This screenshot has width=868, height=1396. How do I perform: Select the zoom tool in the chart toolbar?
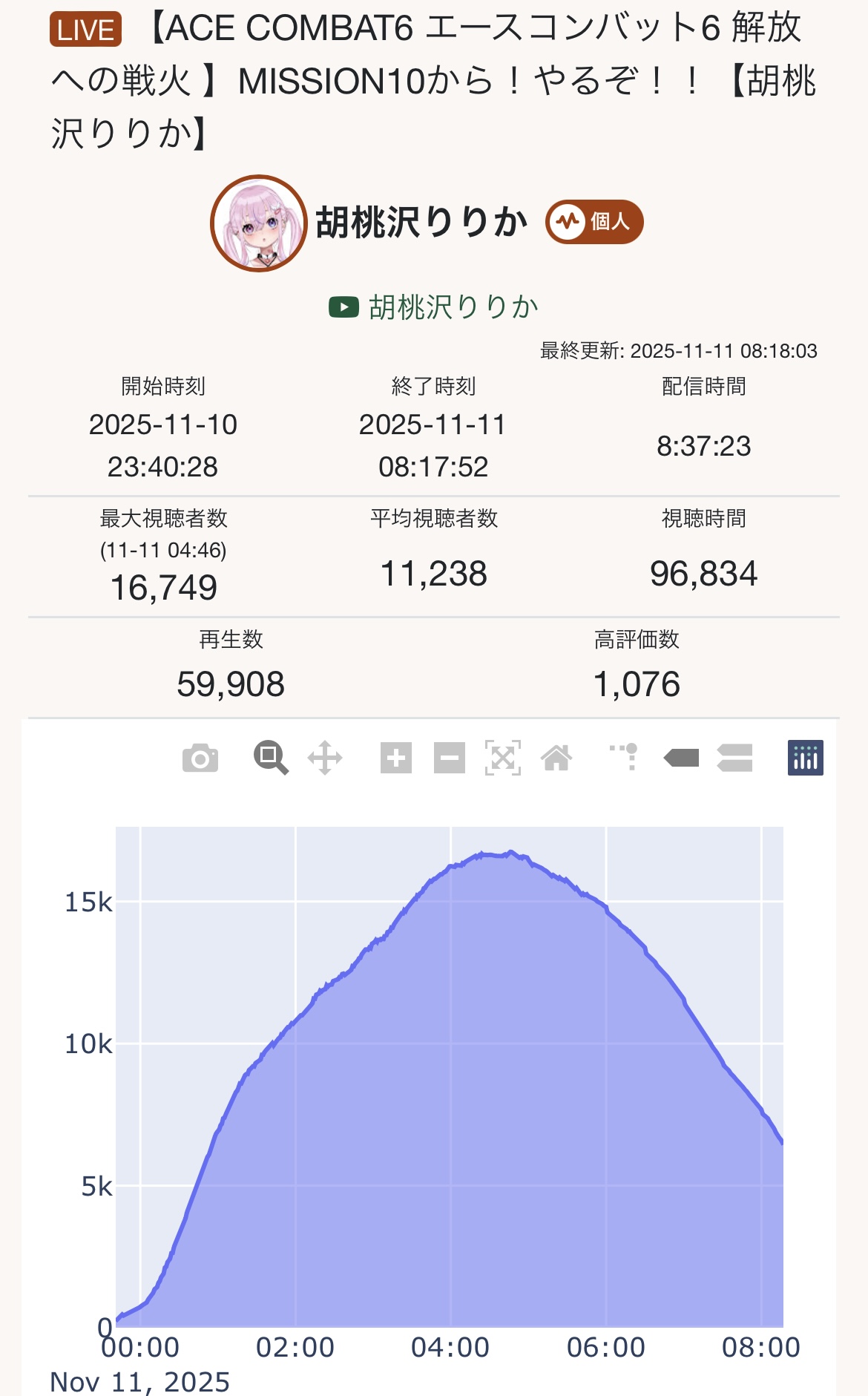pos(271,758)
